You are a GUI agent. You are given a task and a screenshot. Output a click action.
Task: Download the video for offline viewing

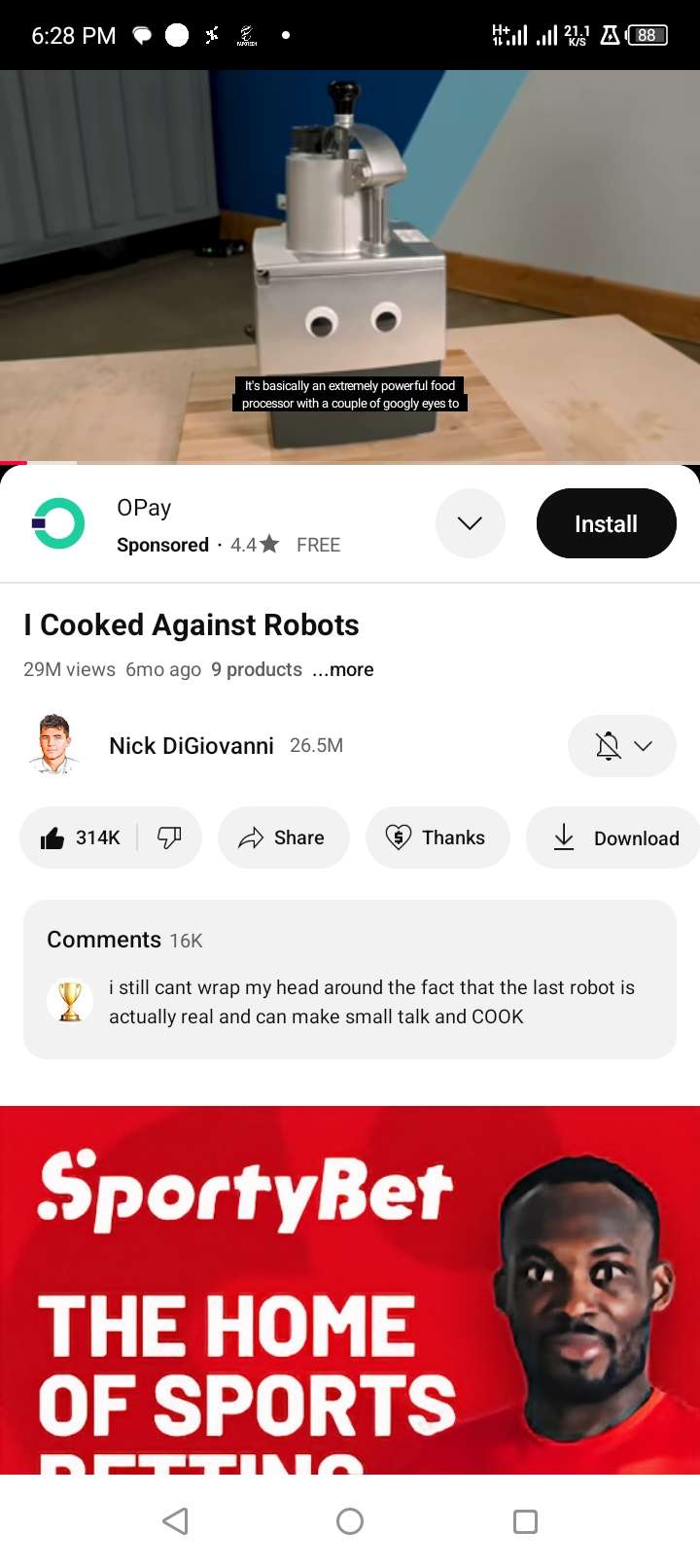(x=616, y=837)
